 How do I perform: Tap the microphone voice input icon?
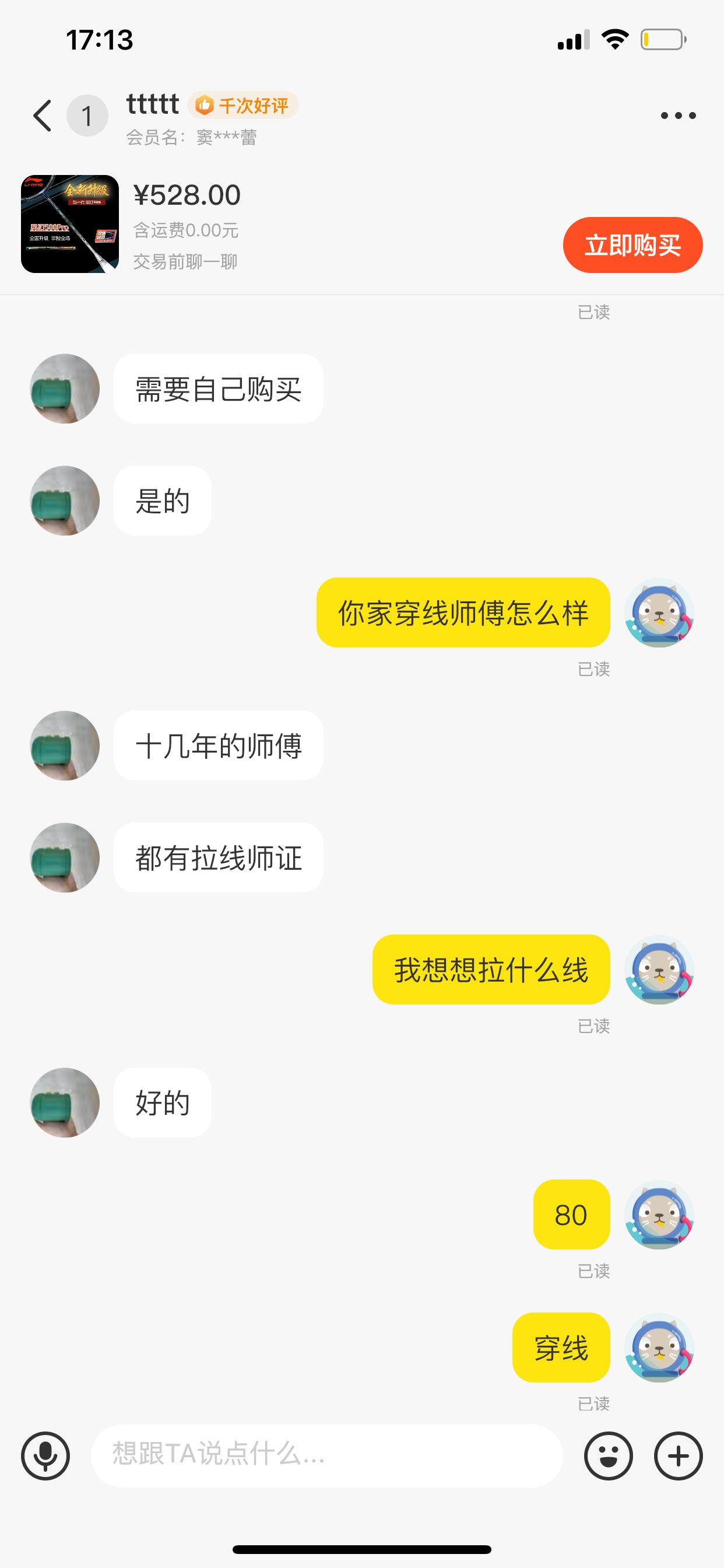point(45,1455)
